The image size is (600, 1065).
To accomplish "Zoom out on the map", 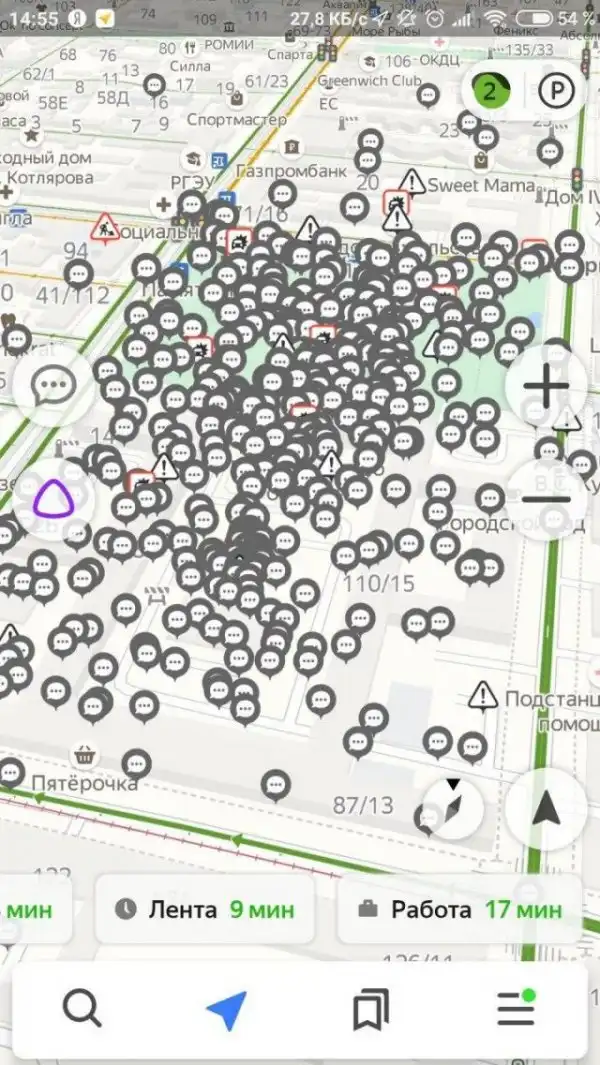I will click(x=546, y=498).
